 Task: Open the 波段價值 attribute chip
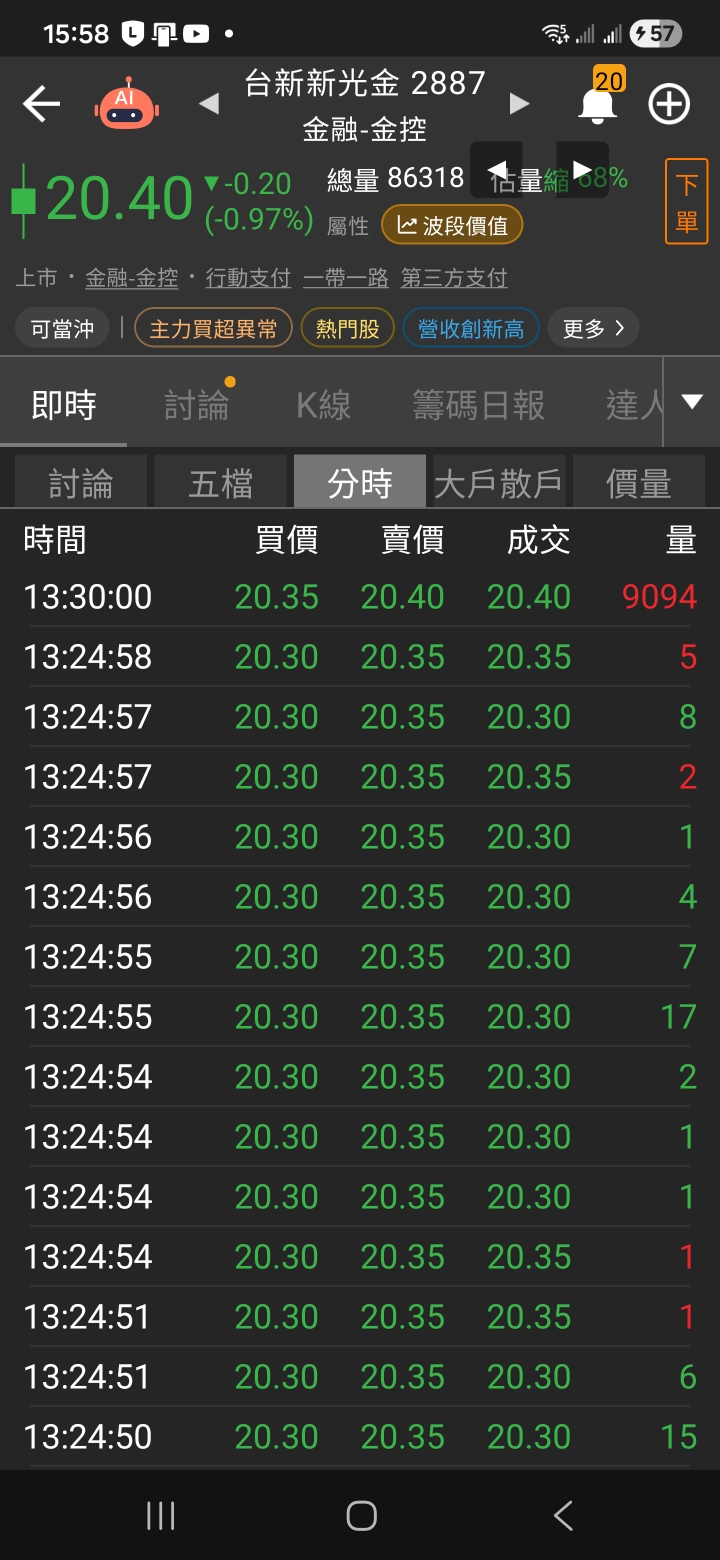pos(452,226)
